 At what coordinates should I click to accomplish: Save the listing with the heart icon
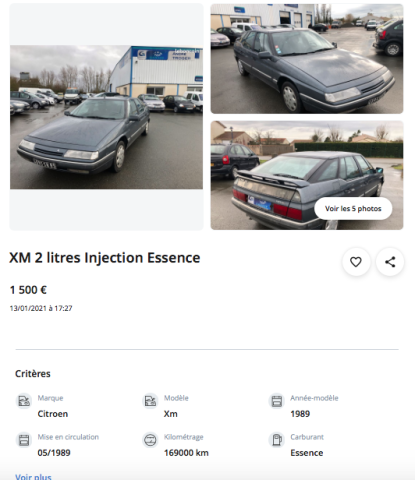point(356,262)
